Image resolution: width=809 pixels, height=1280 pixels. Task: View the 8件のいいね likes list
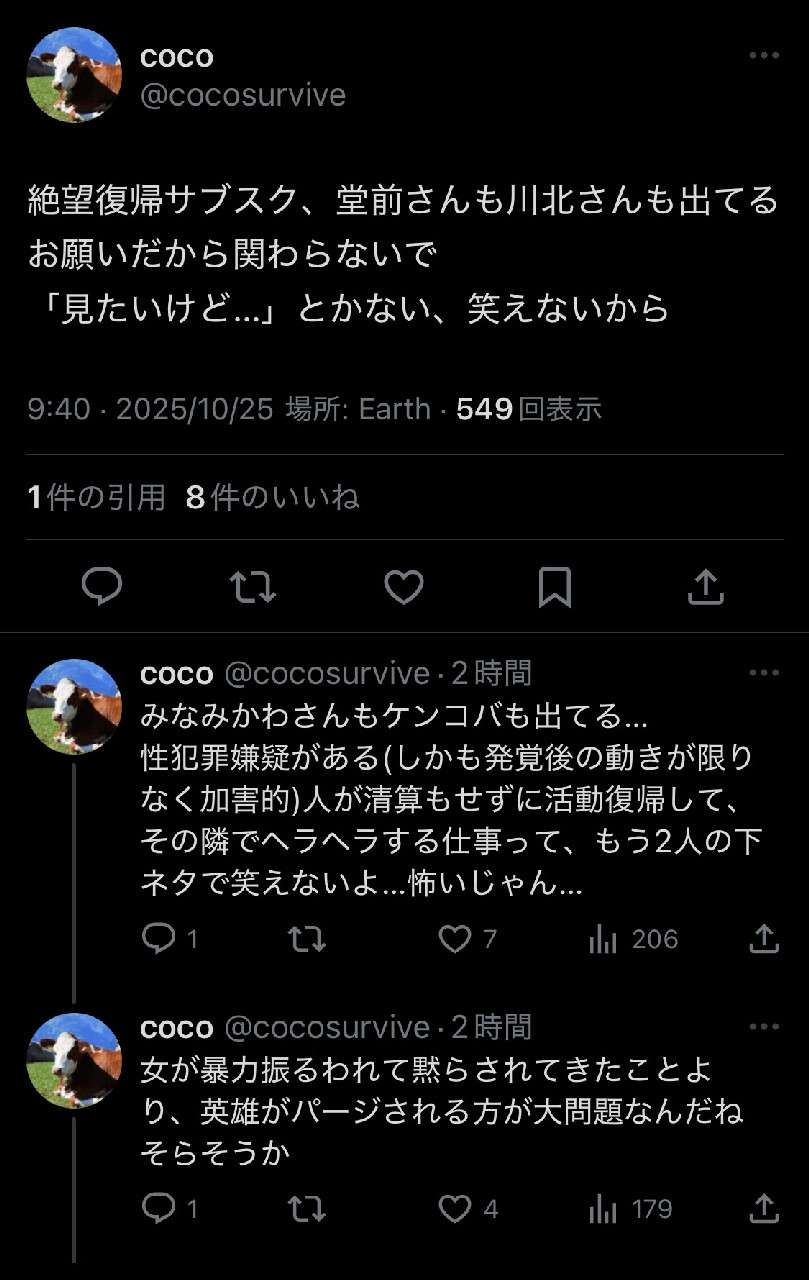tap(272, 497)
